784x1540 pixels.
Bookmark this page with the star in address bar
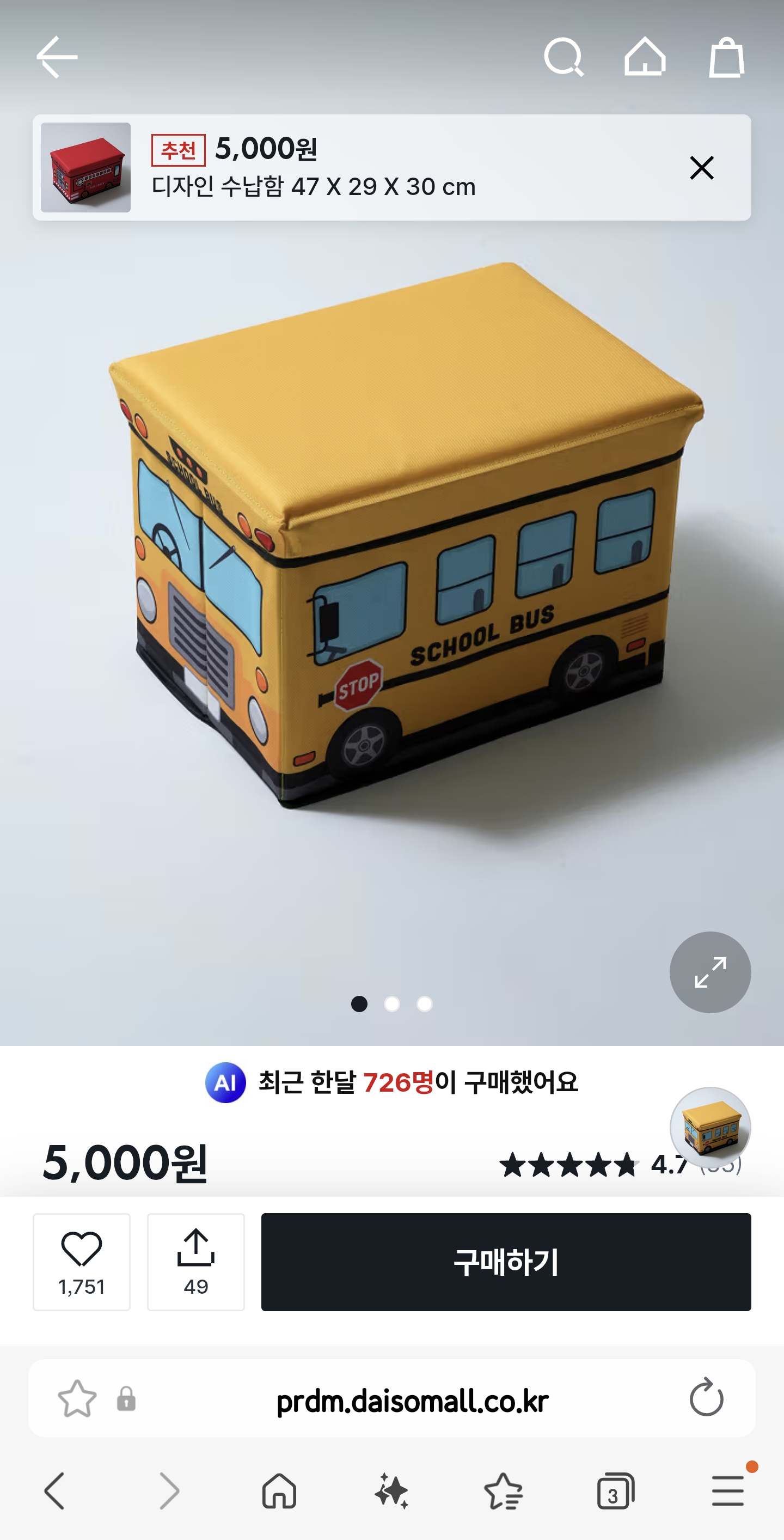click(77, 1399)
